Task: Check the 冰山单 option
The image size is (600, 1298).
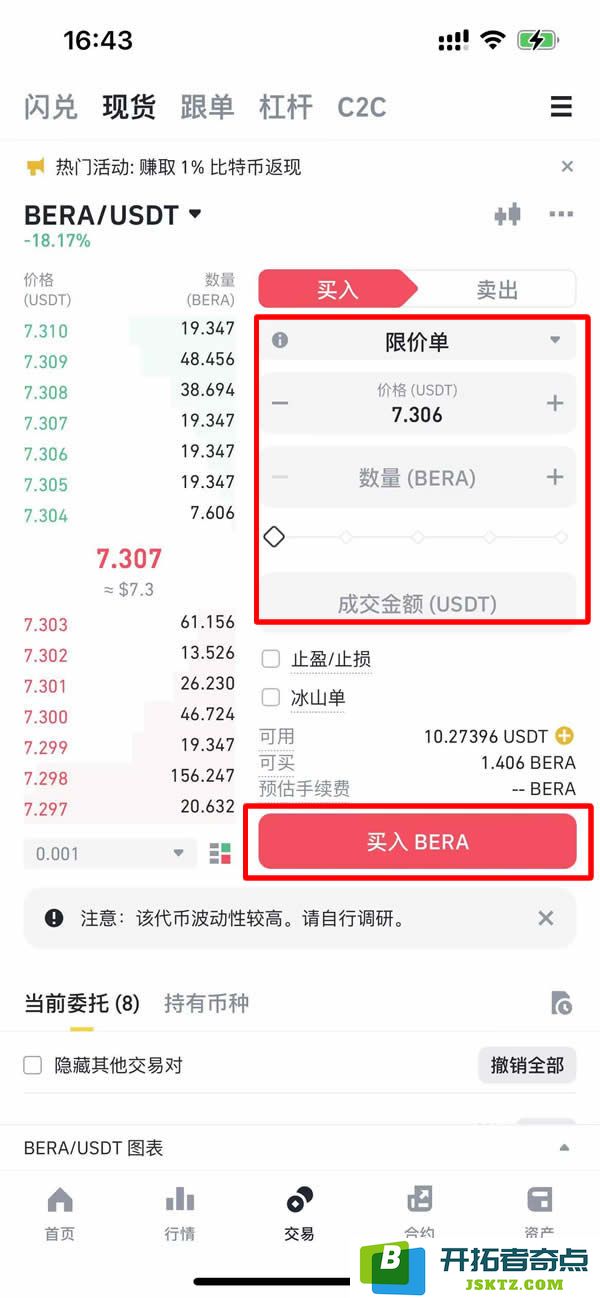Action: click(270, 698)
